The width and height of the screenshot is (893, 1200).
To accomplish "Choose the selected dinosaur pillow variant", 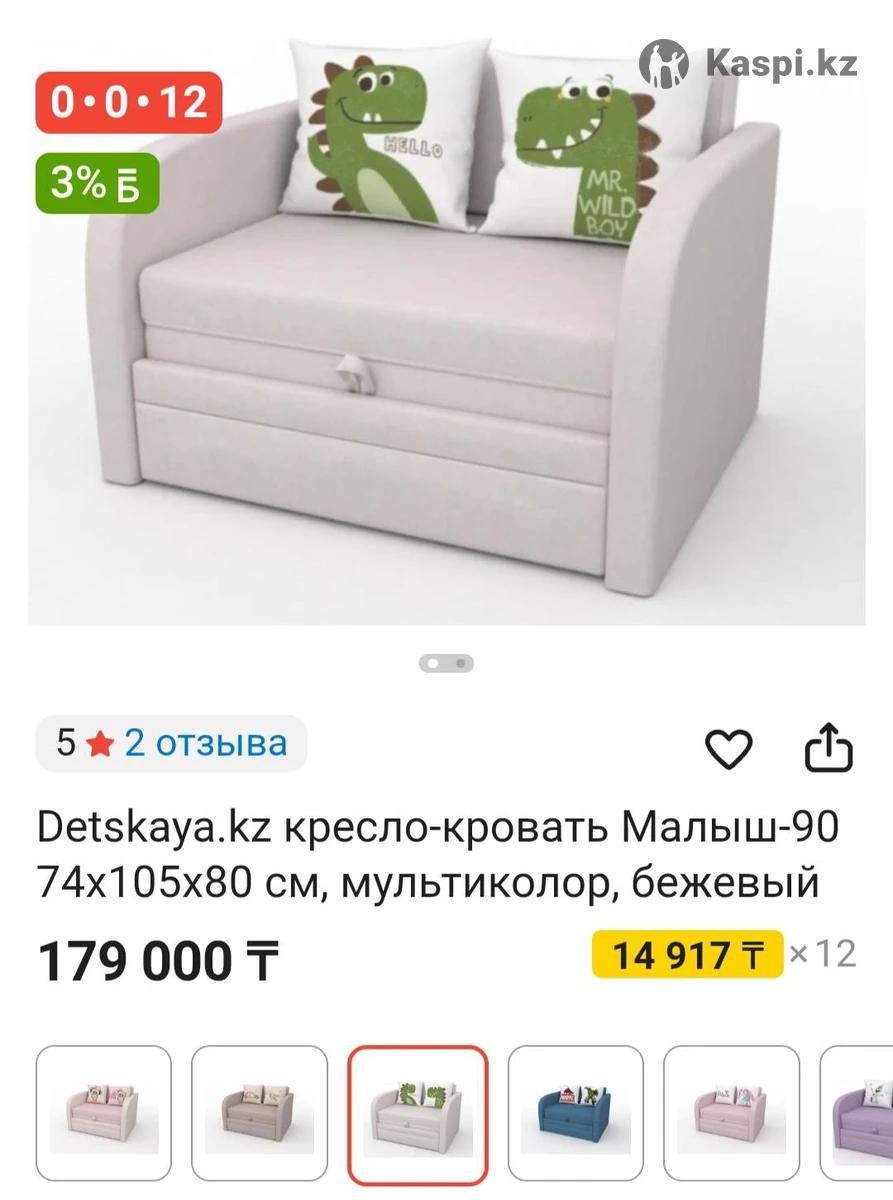I will pyautogui.click(x=417, y=1115).
